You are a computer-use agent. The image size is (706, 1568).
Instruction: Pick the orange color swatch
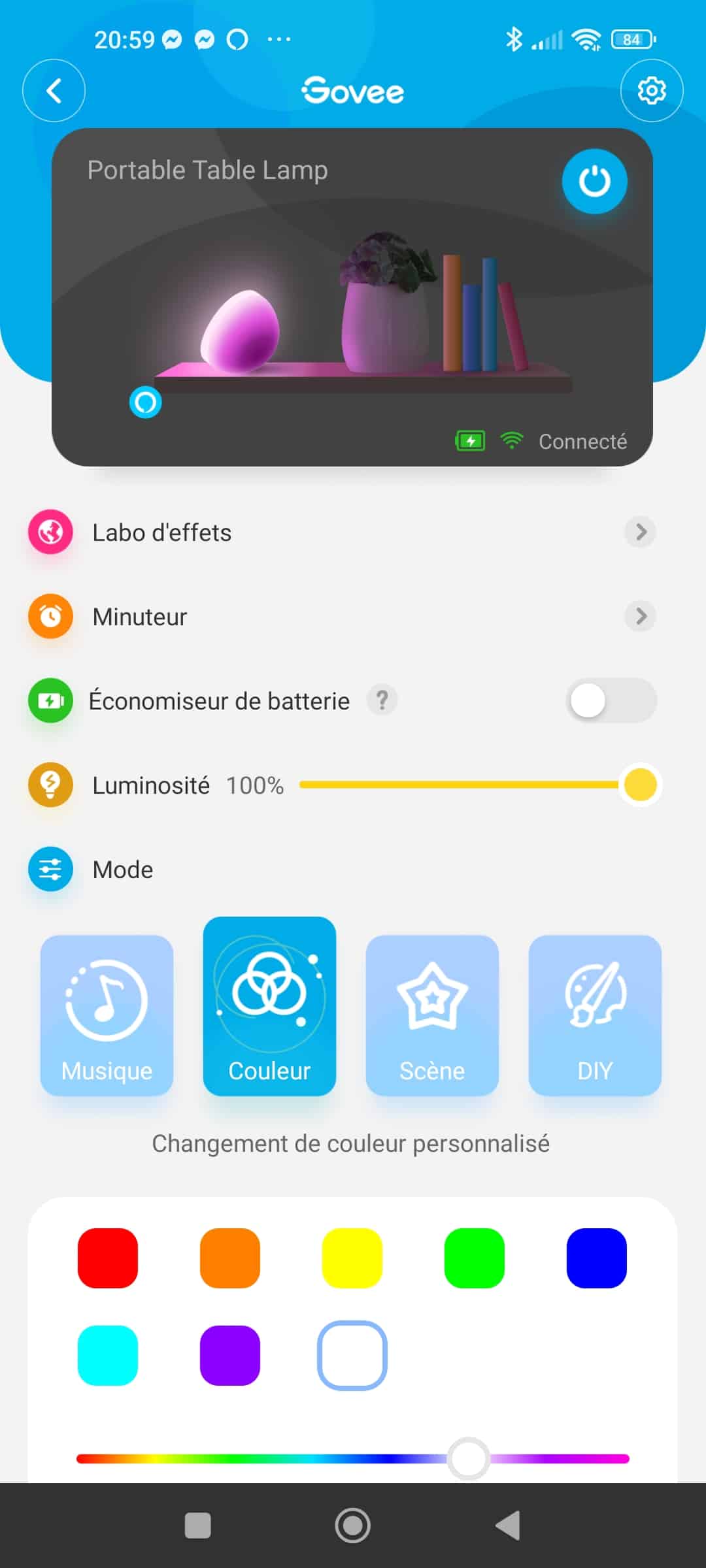pos(230,1258)
